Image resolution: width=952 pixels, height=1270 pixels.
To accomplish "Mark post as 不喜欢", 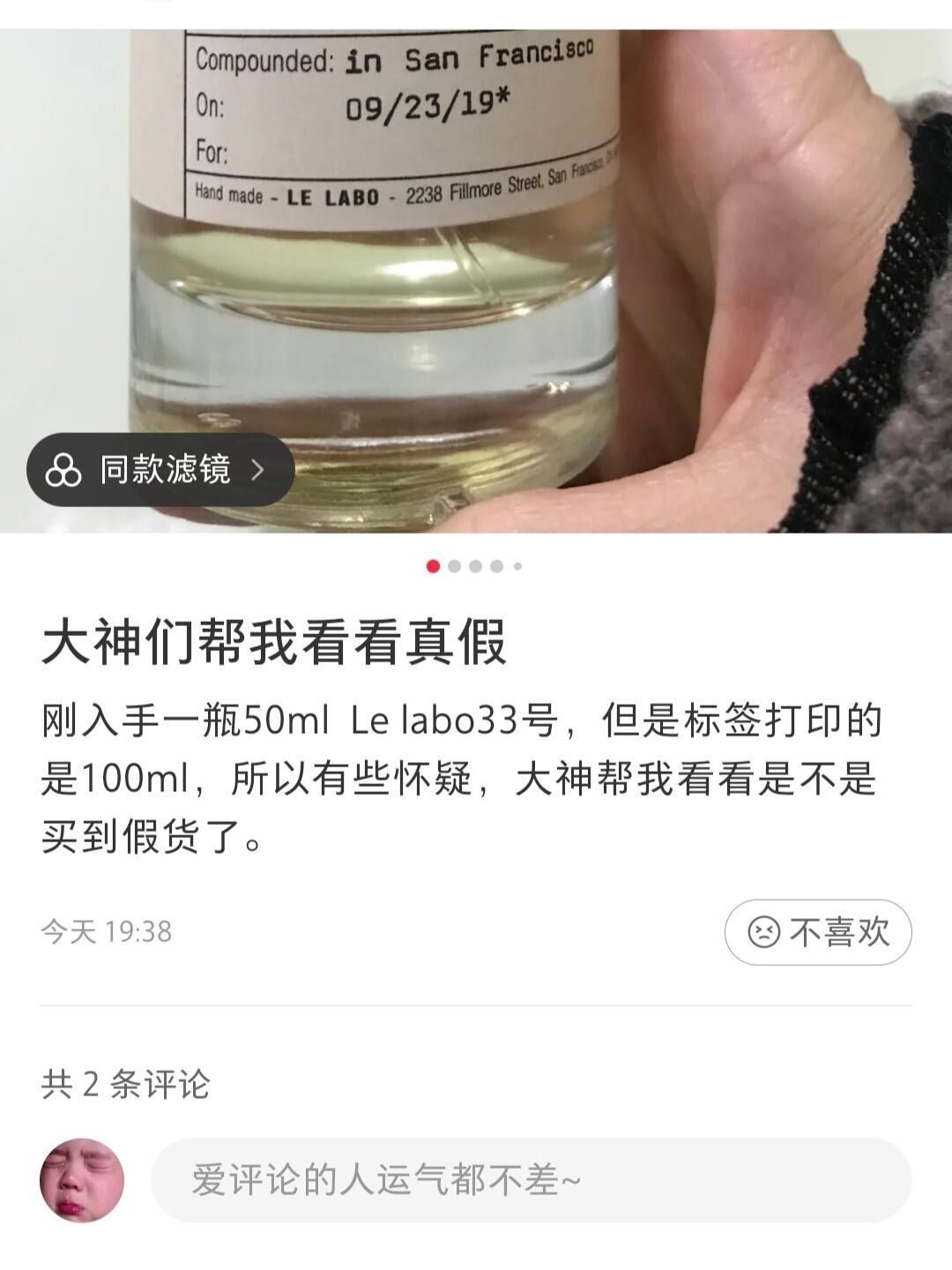I will click(817, 931).
